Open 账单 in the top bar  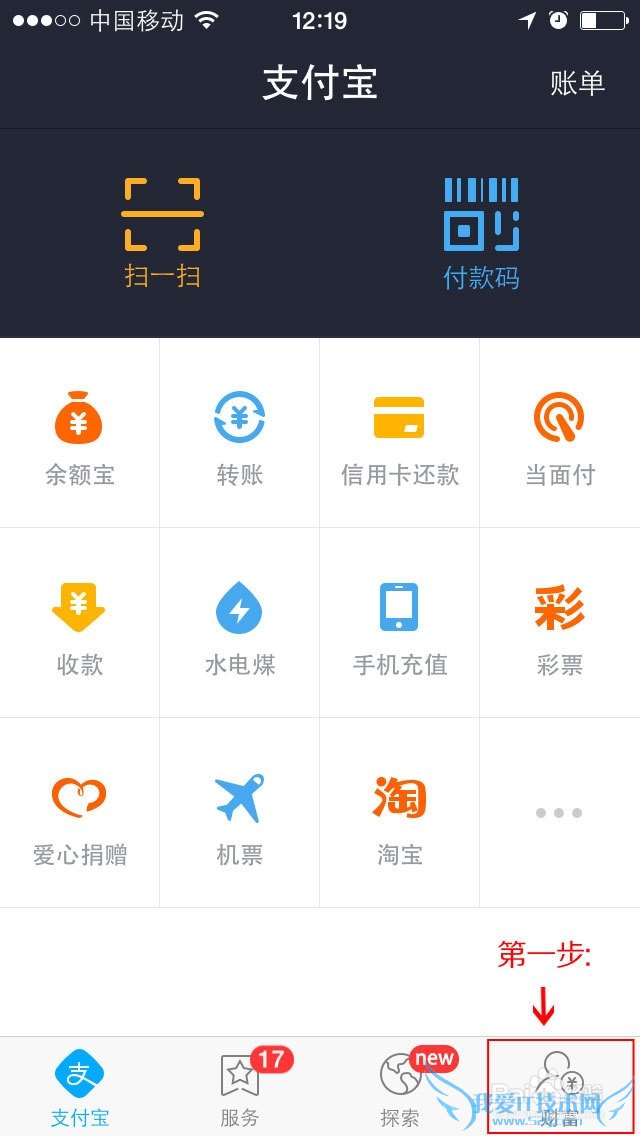point(577,83)
